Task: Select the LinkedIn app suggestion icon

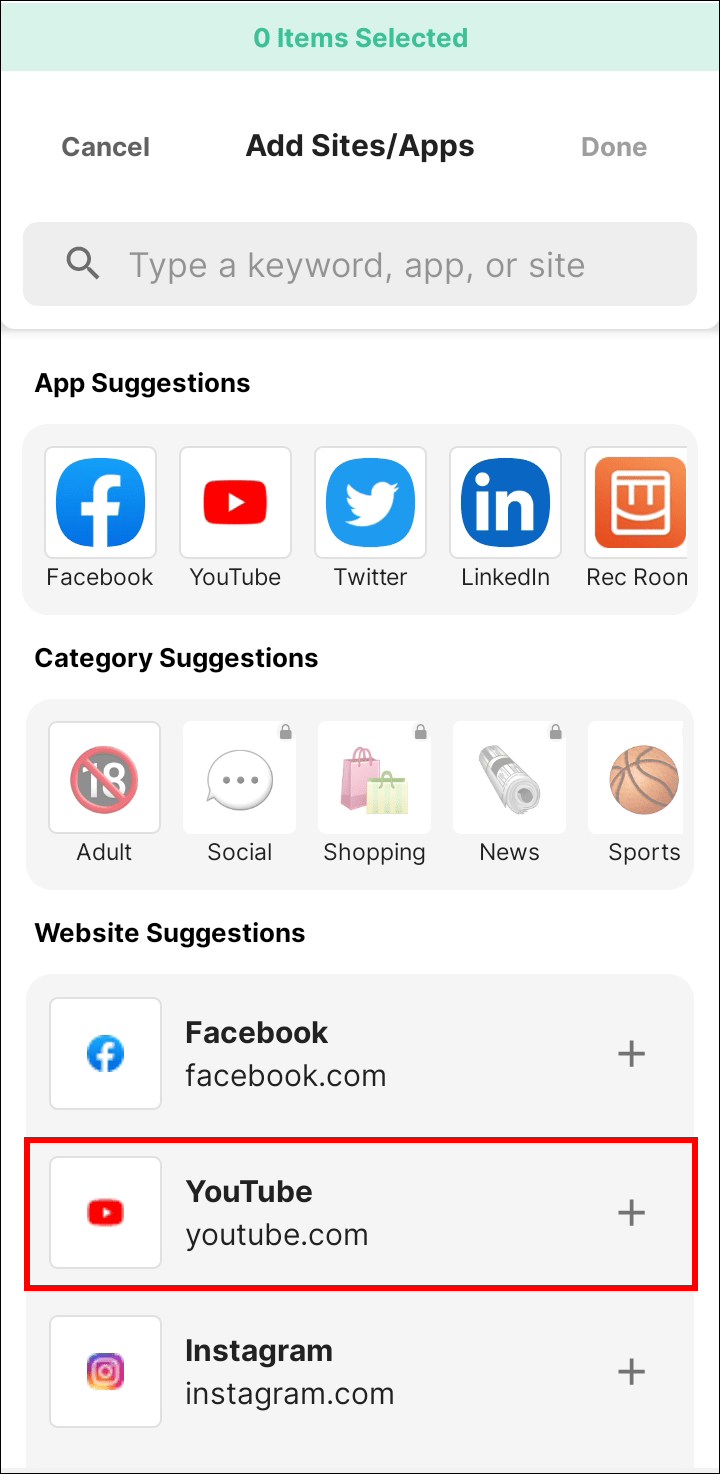Action: pyautogui.click(x=505, y=503)
